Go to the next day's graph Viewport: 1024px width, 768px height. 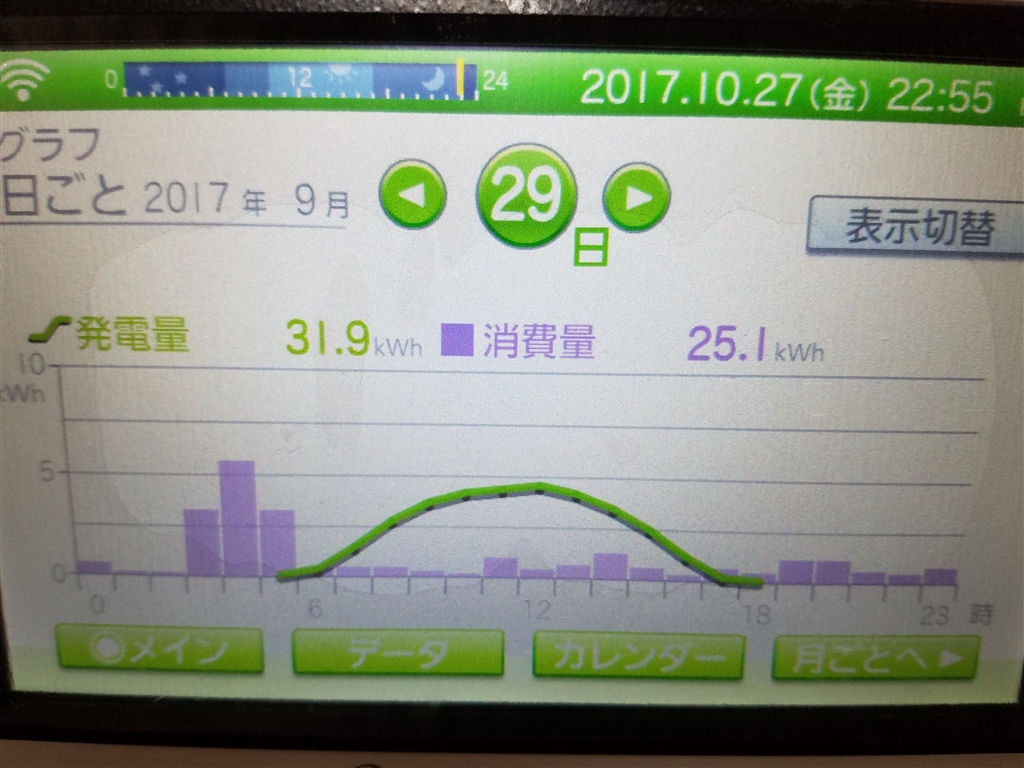[x=636, y=196]
